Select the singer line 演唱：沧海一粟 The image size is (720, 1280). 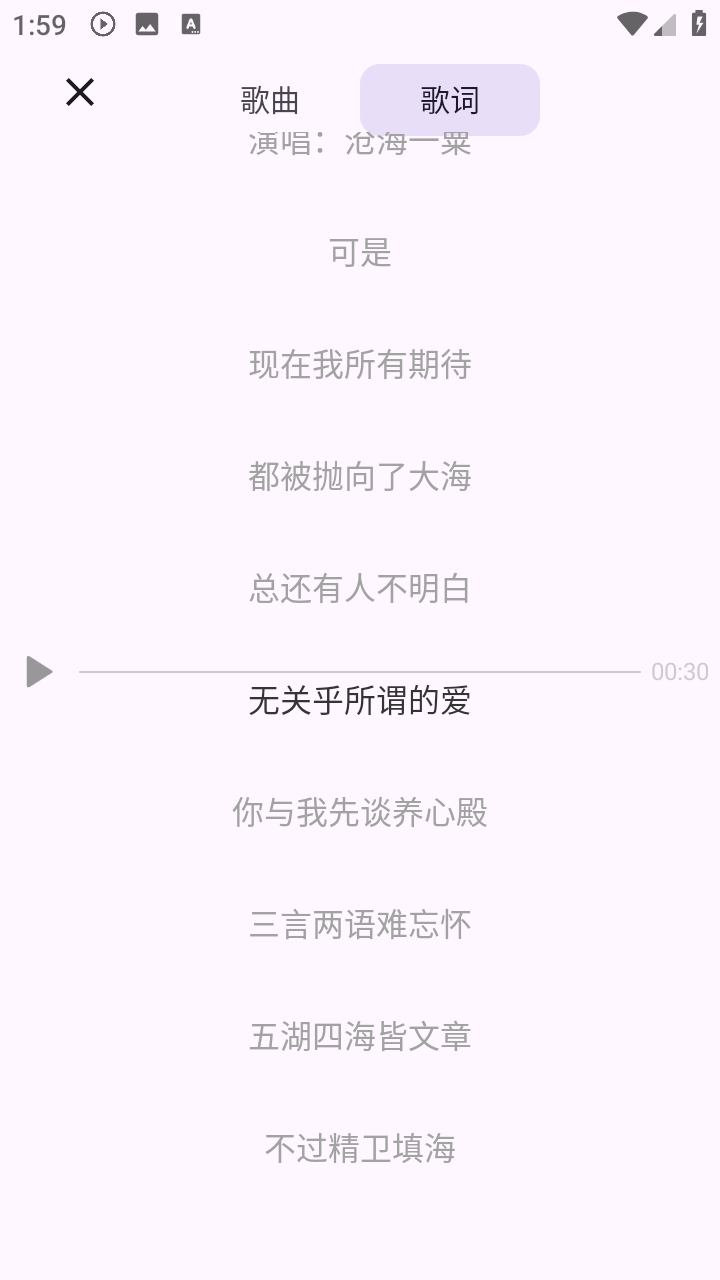click(x=360, y=143)
